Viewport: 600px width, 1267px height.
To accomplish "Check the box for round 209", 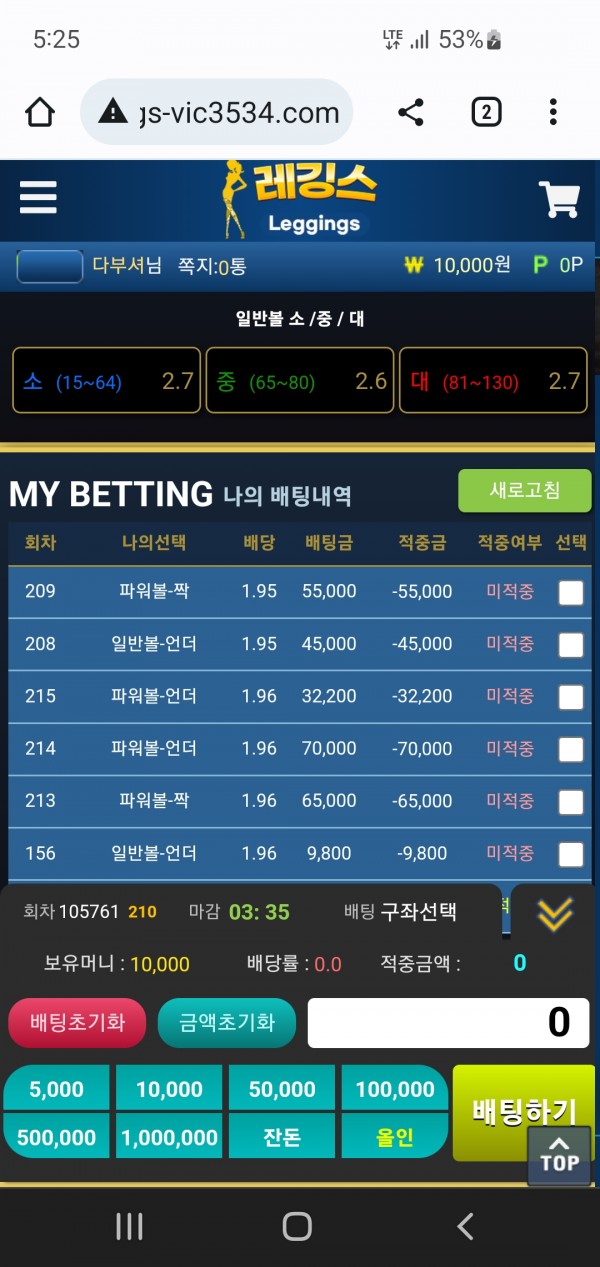I will pos(570,592).
